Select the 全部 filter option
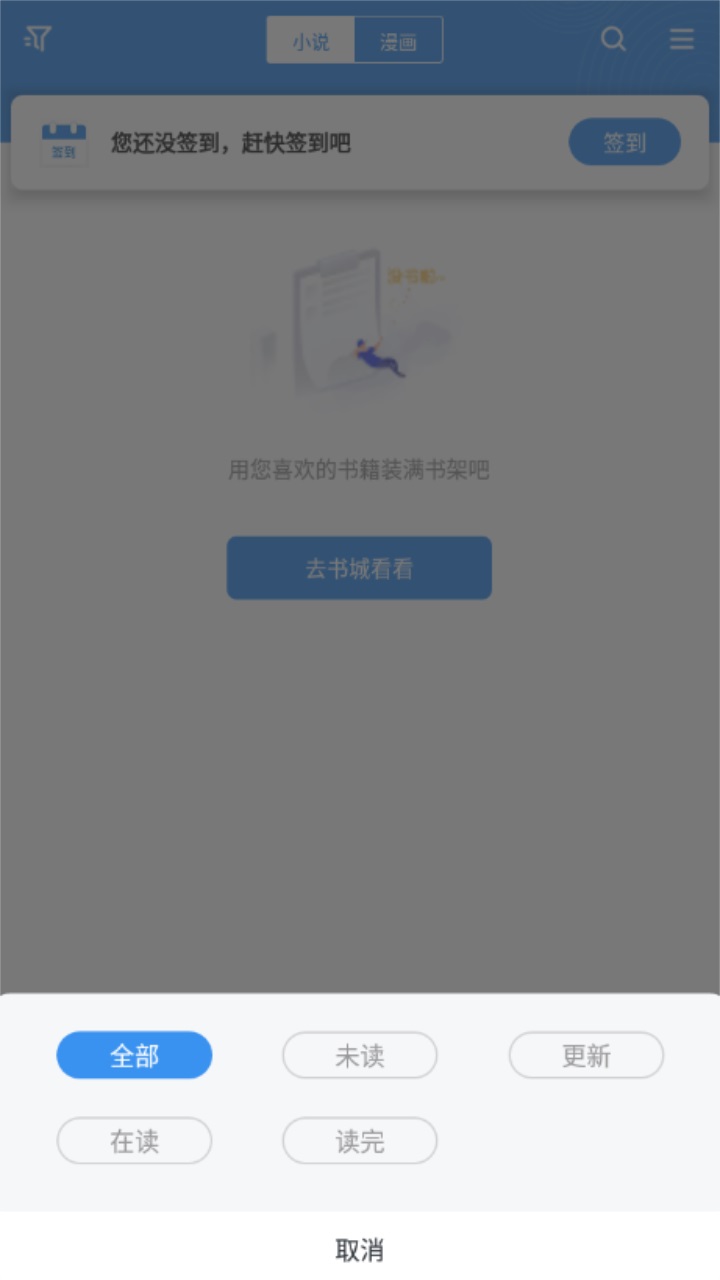This screenshot has width=720, height=1280. pos(134,1055)
